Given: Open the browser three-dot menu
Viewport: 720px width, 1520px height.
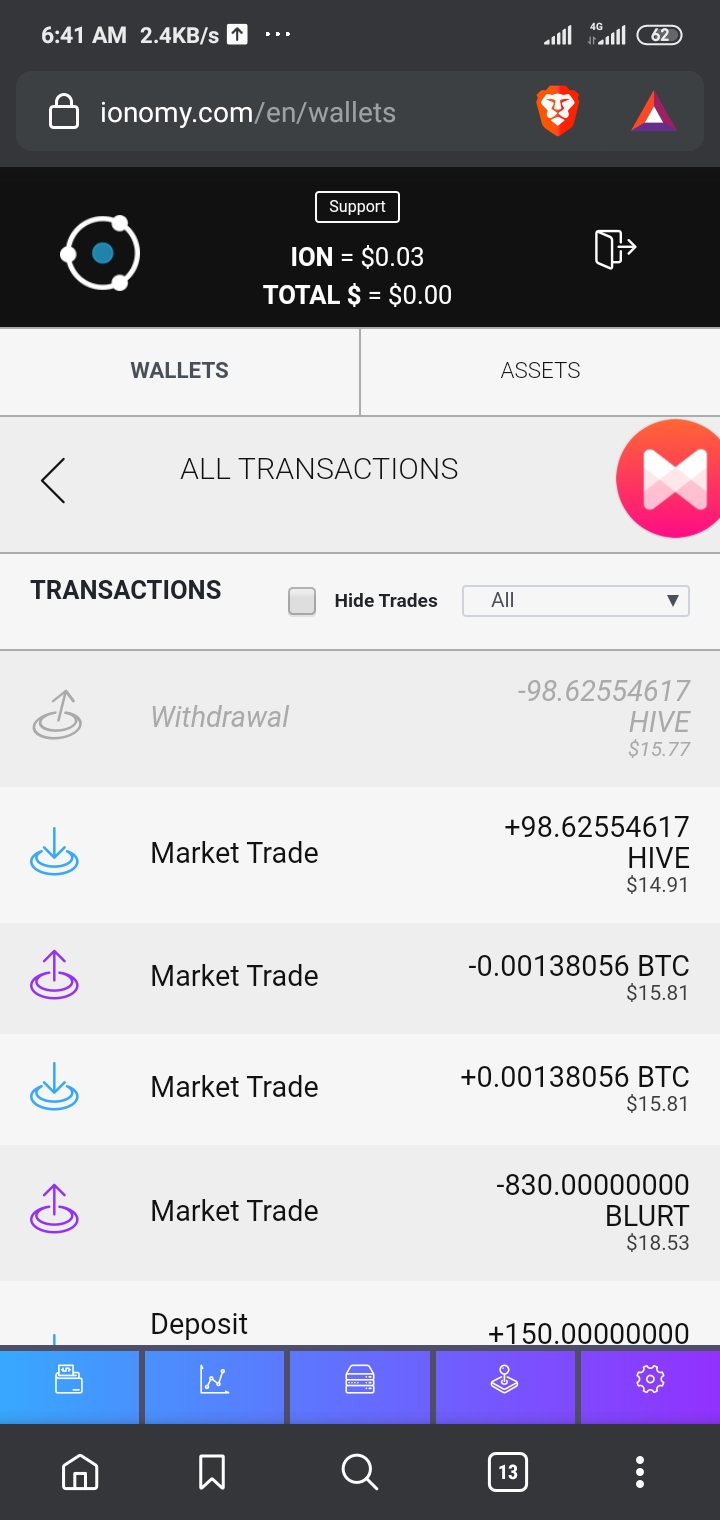Looking at the screenshot, I should [x=640, y=1472].
